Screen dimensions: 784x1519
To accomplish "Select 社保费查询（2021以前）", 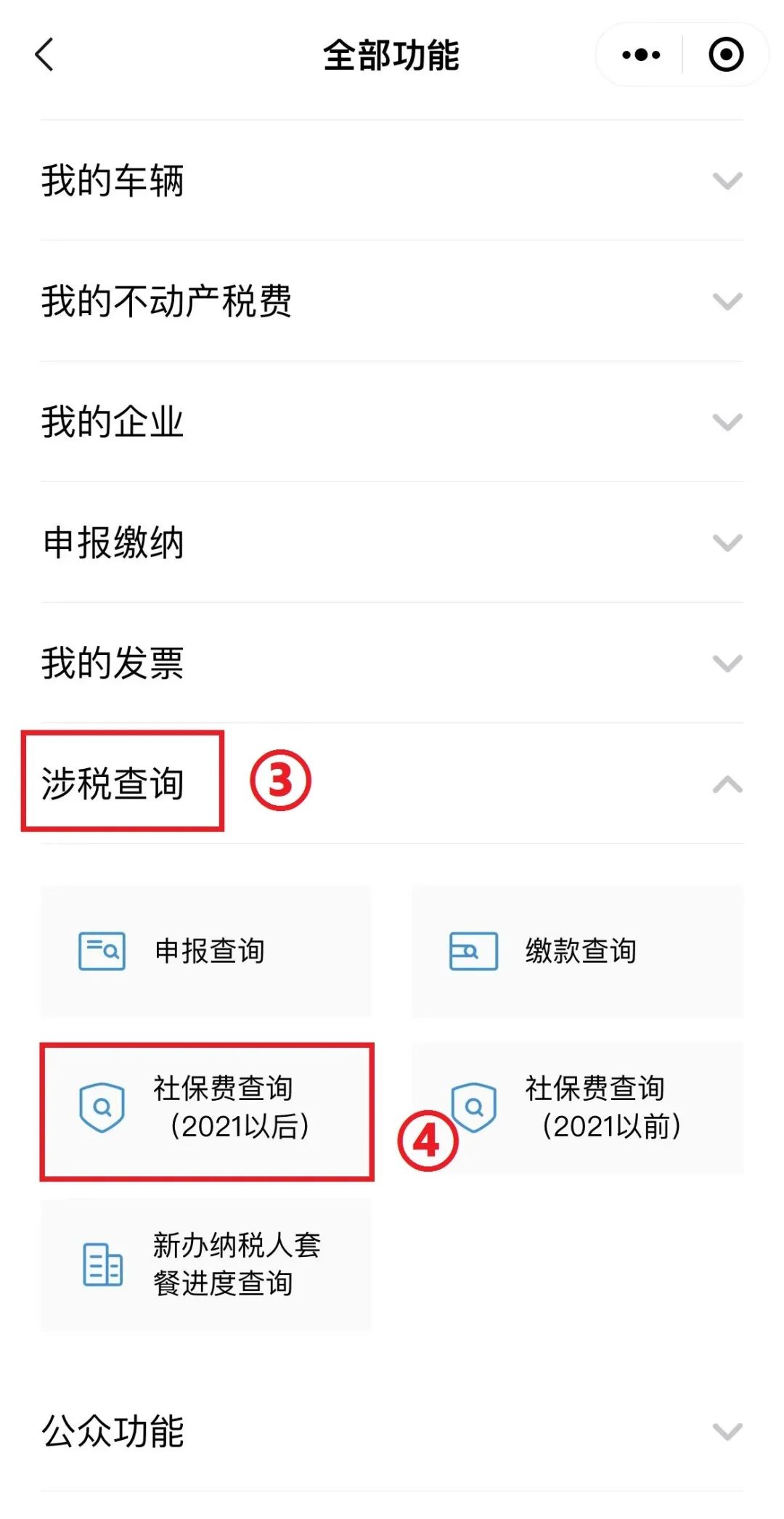I will (x=578, y=1108).
